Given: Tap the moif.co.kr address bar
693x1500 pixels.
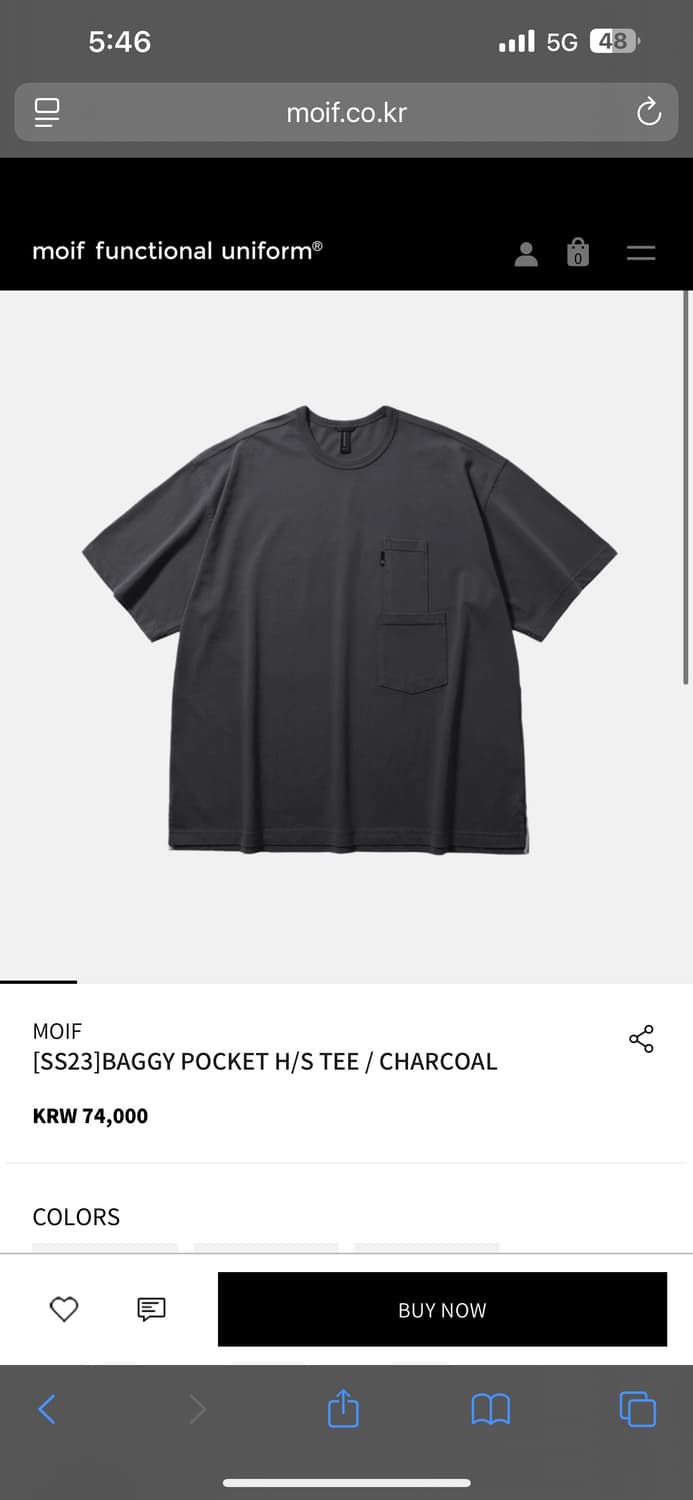Looking at the screenshot, I should click(346, 112).
